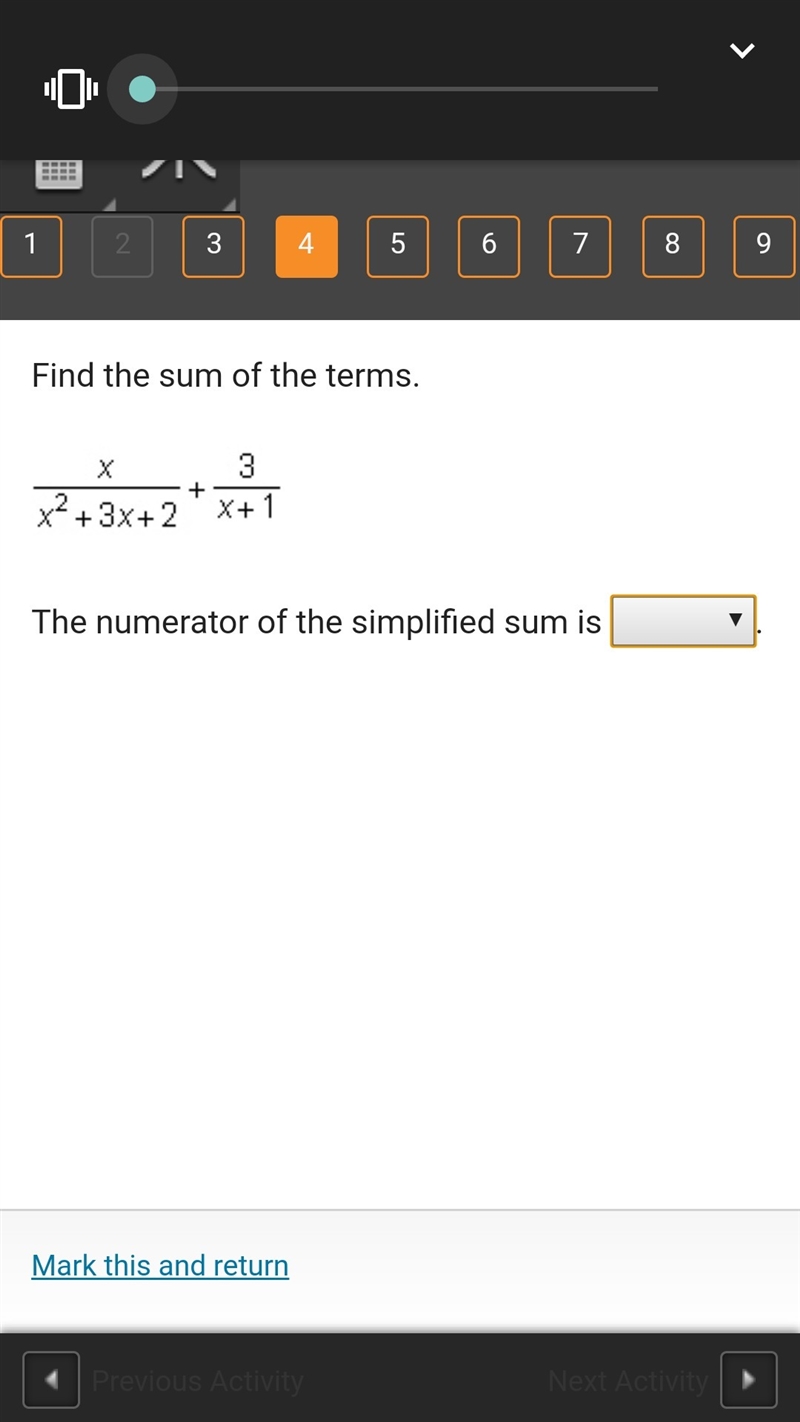Go to question 1
This screenshot has height=1422, width=800.
(31, 245)
